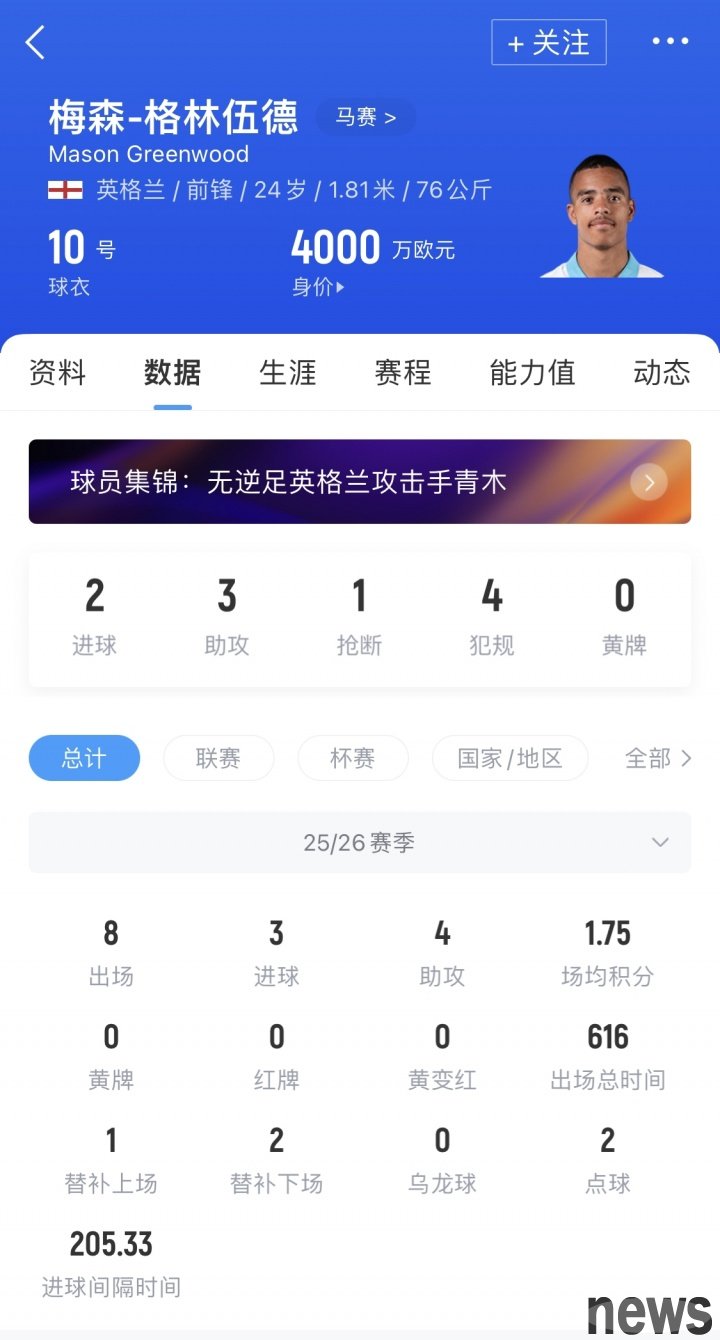Show the 能力值 tab
This screenshot has width=720, height=1340.
click(532, 373)
